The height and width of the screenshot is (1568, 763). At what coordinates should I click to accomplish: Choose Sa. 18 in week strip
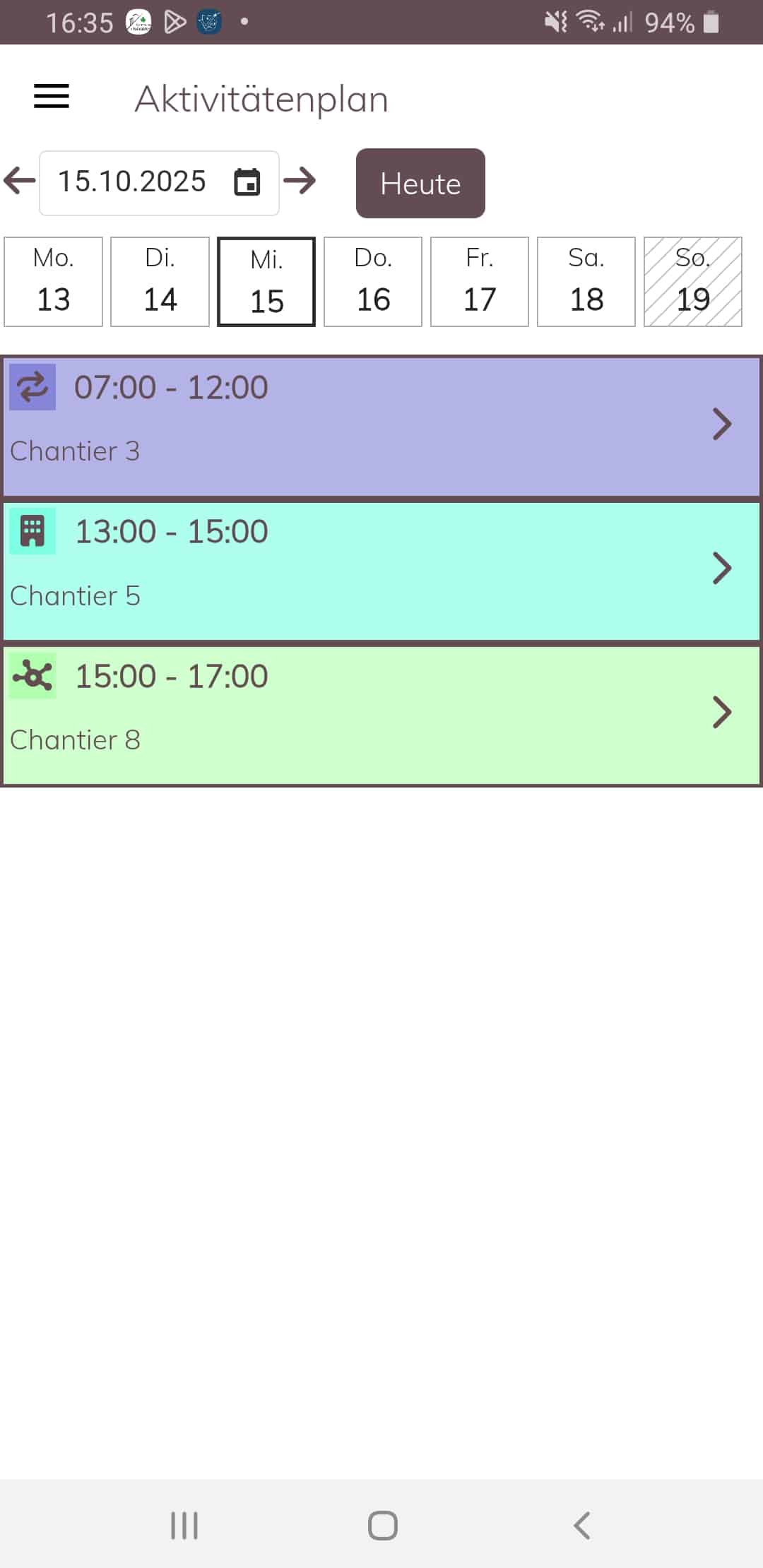click(586, 281)
